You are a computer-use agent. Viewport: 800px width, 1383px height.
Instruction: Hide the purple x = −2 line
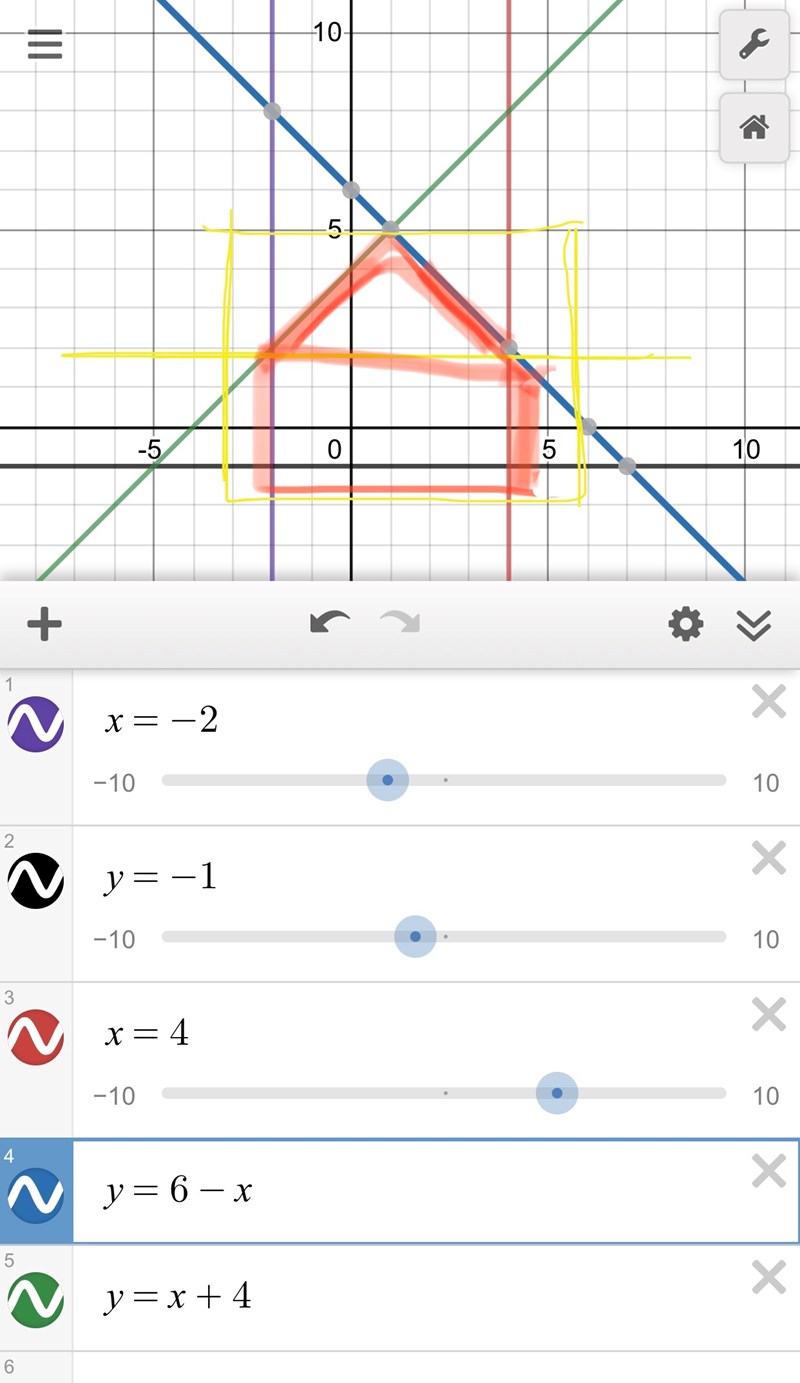point(36,724)
